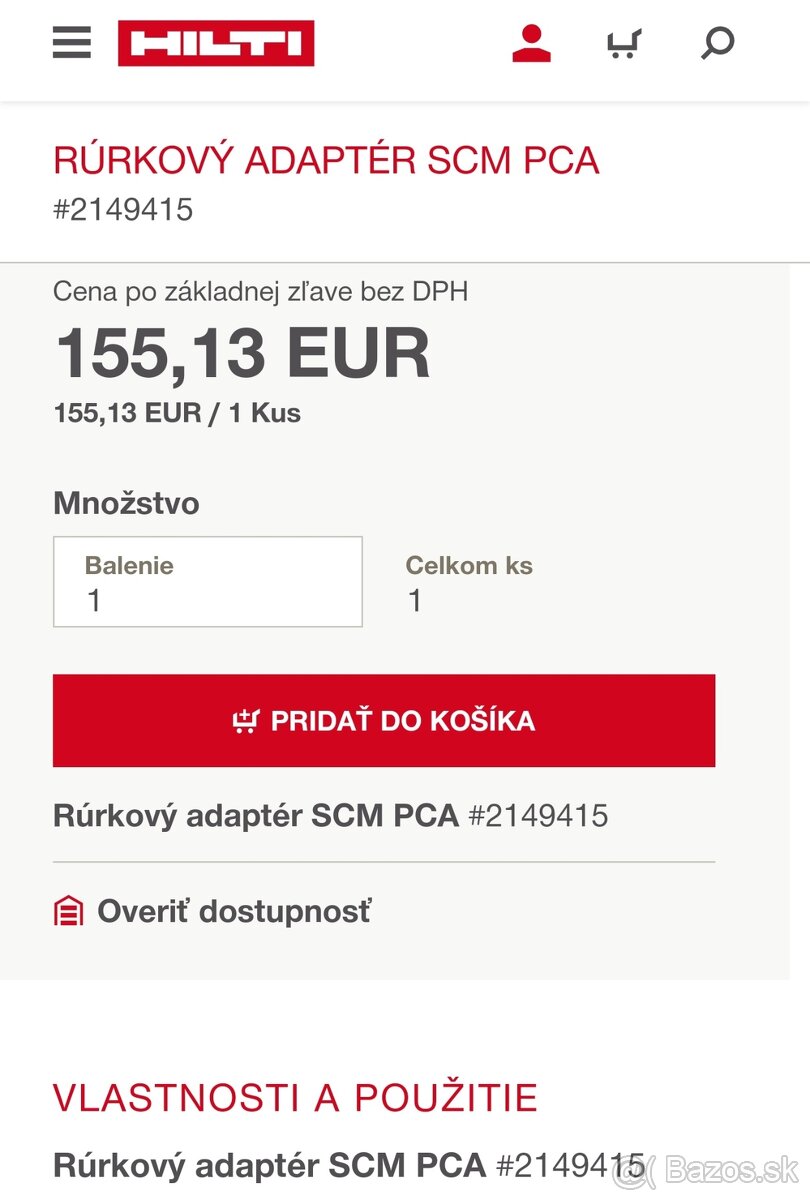Click the store icon next to Overiť dostupnosť
Image resolution: width=810 pixels, height=1200 pixels.
[68, 911]
